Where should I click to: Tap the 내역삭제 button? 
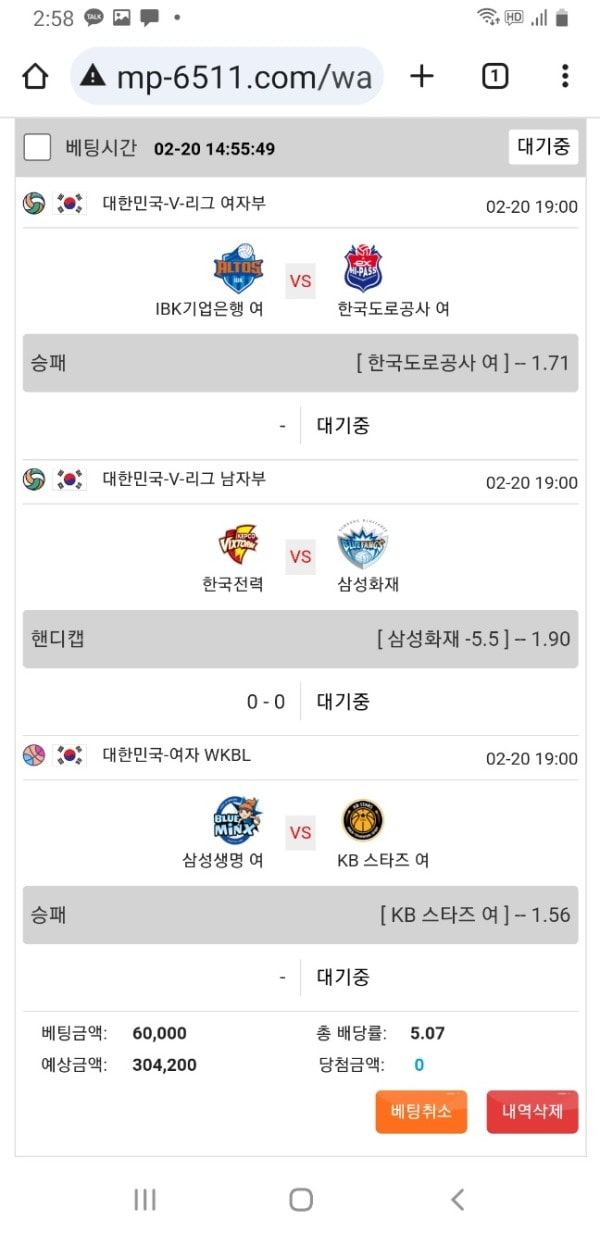tap(532, 1112)
